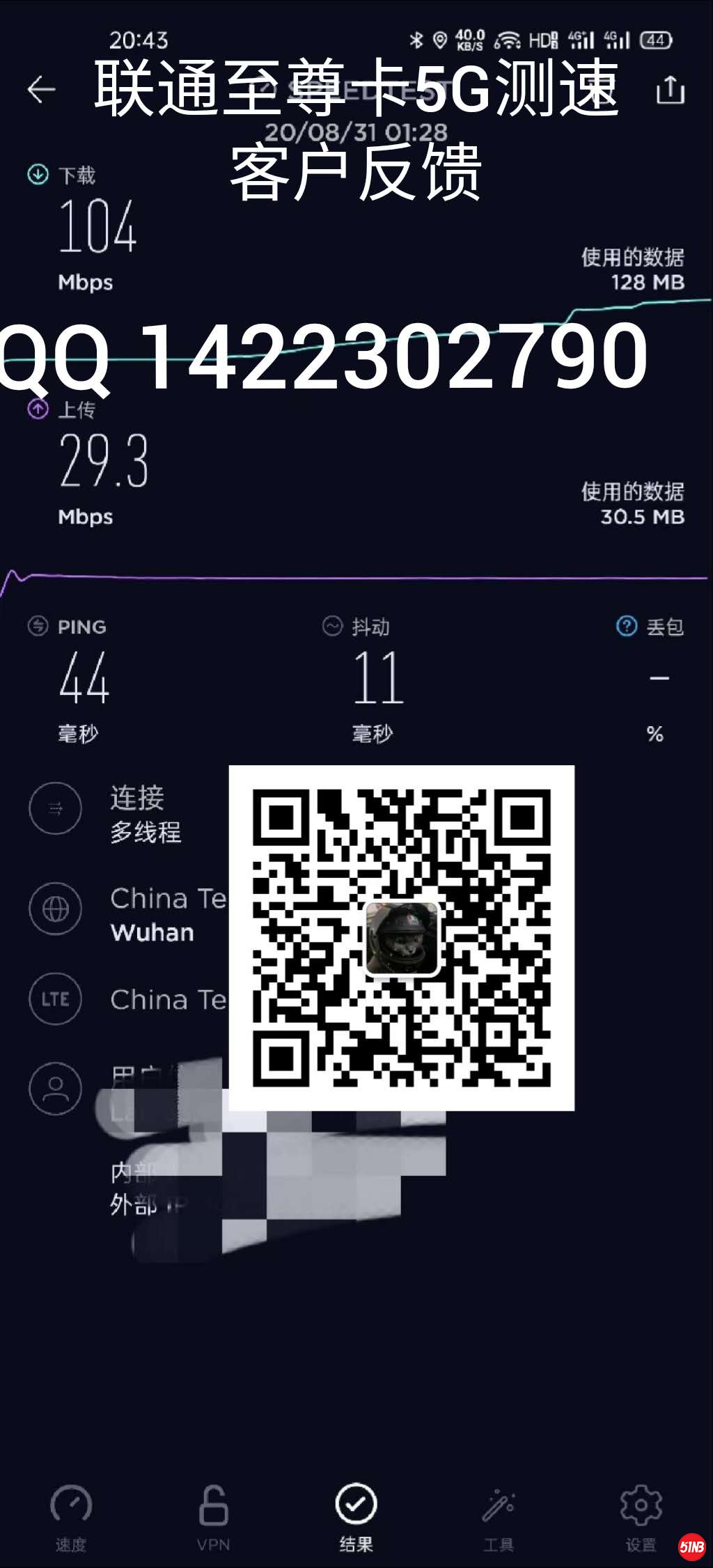
Task: Share this speed test result
Action: [x=670, y=90]
